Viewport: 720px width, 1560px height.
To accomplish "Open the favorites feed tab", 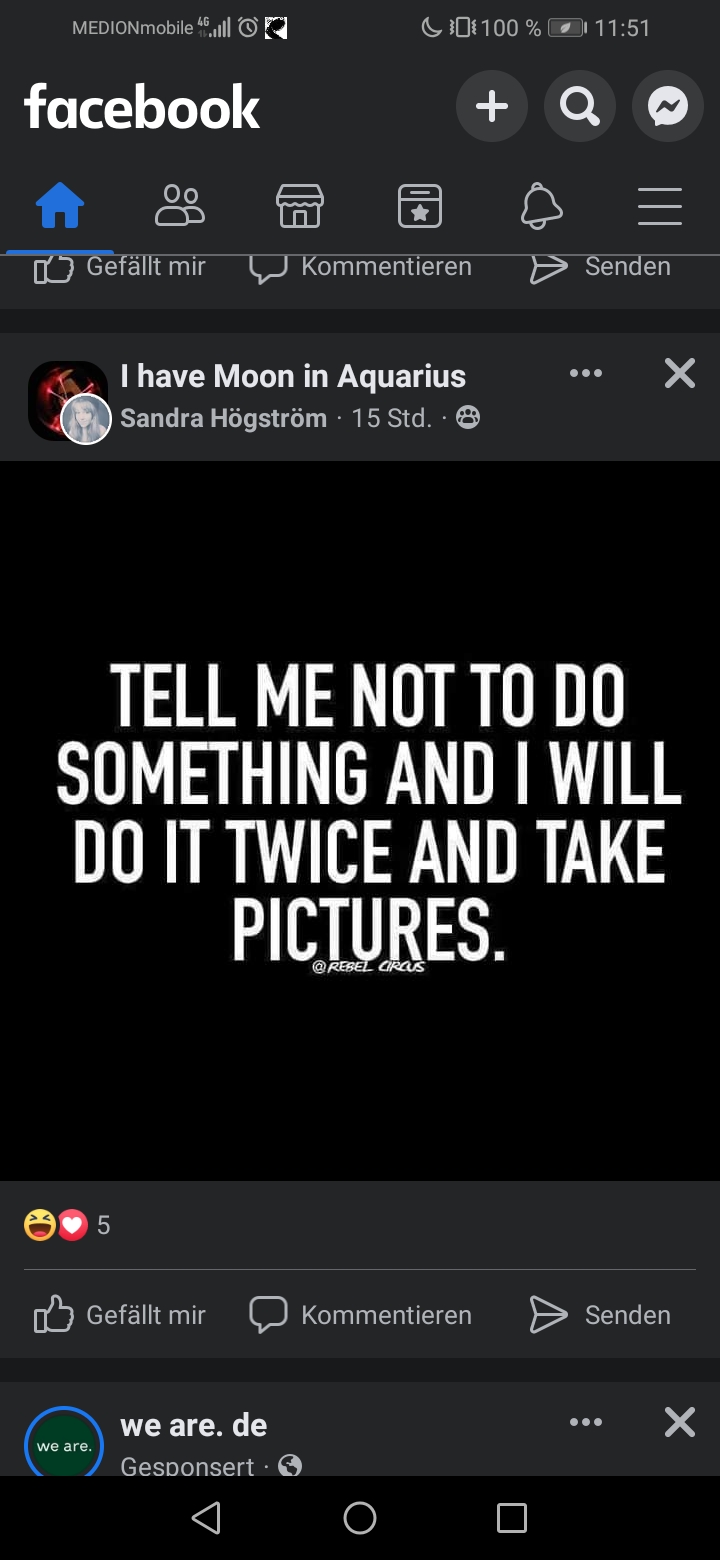I will [x=420, y=208].
